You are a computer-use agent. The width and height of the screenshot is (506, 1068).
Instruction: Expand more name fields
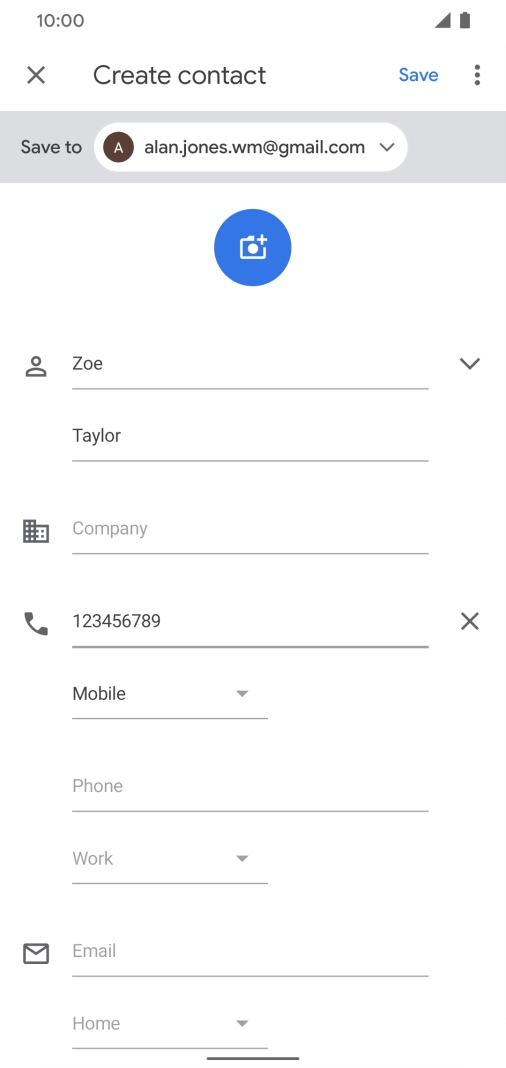coord(470,364)
